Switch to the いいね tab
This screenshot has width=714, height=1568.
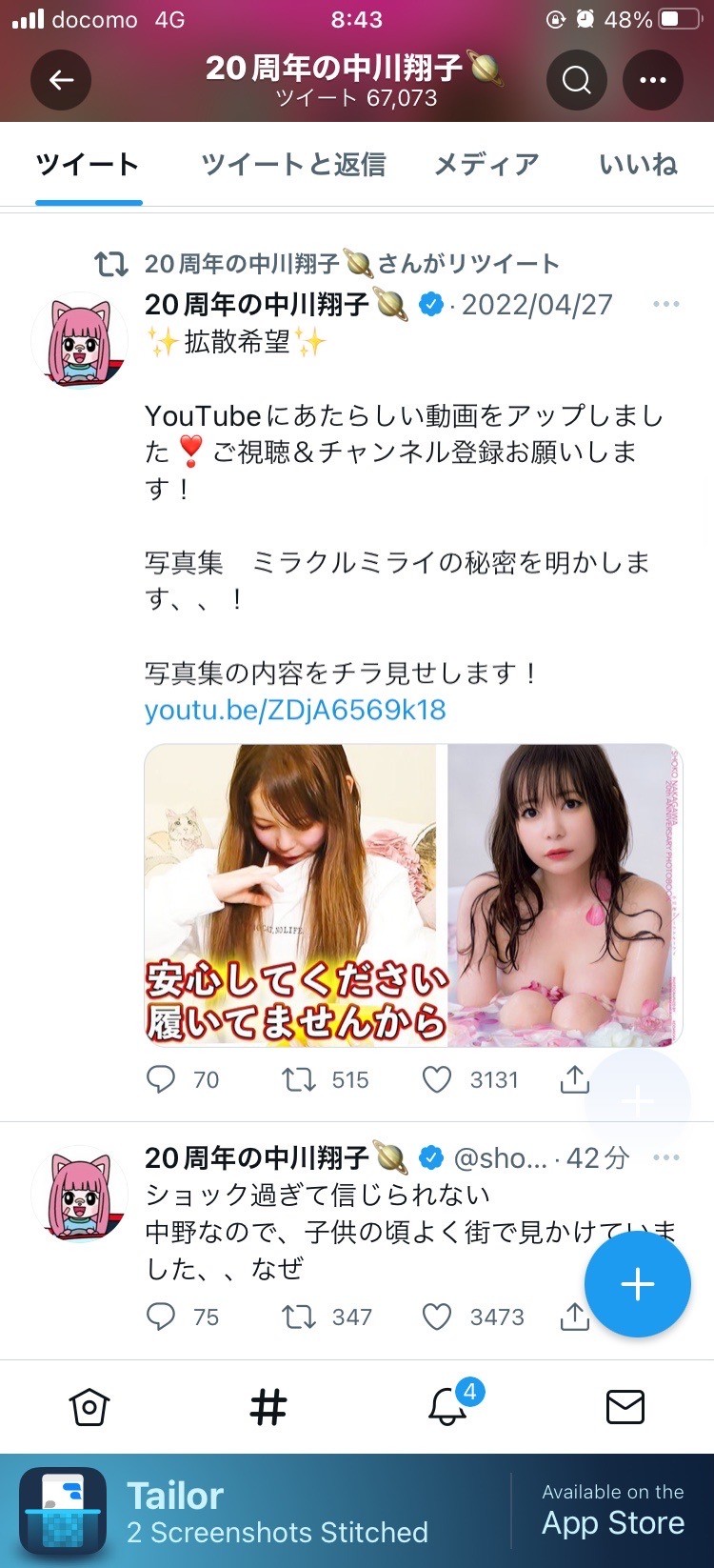(x=638, y=165)
